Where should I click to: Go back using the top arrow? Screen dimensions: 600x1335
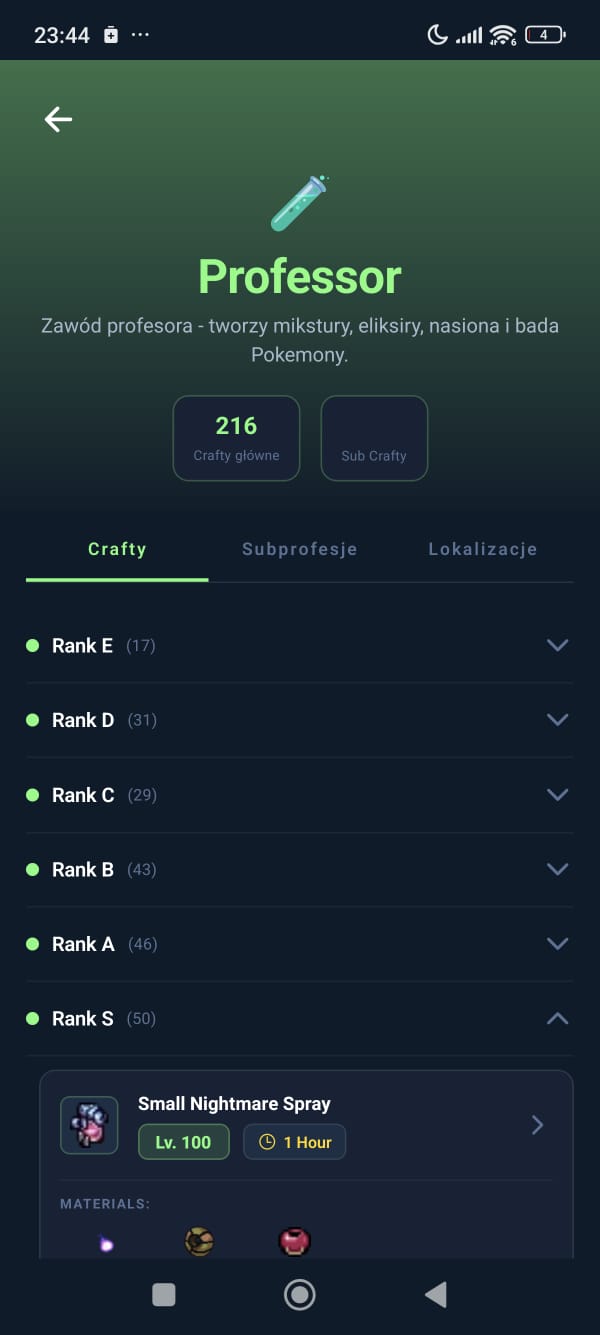58,120
